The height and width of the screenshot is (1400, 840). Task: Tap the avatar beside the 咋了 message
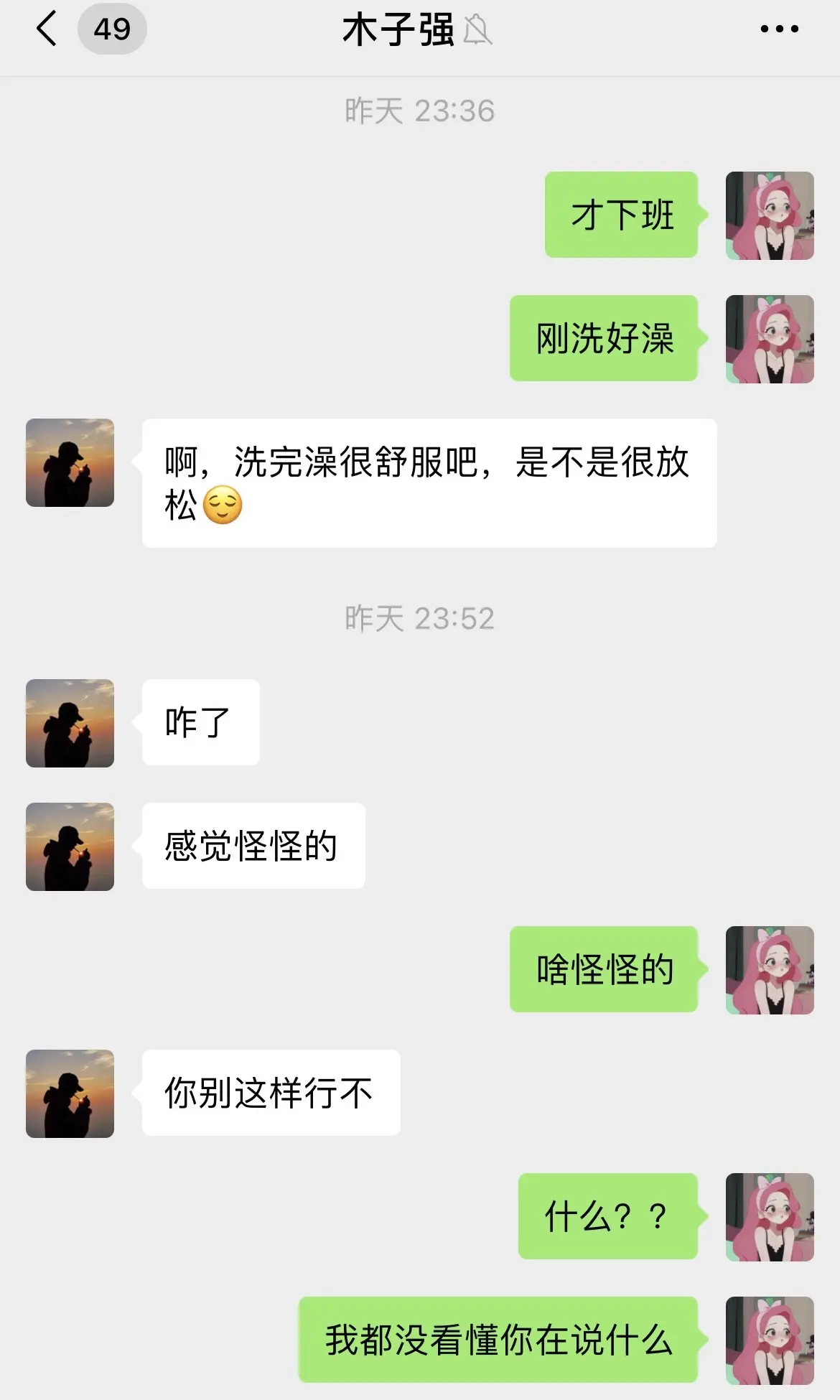pyautogui.click(x=69, y=723)
